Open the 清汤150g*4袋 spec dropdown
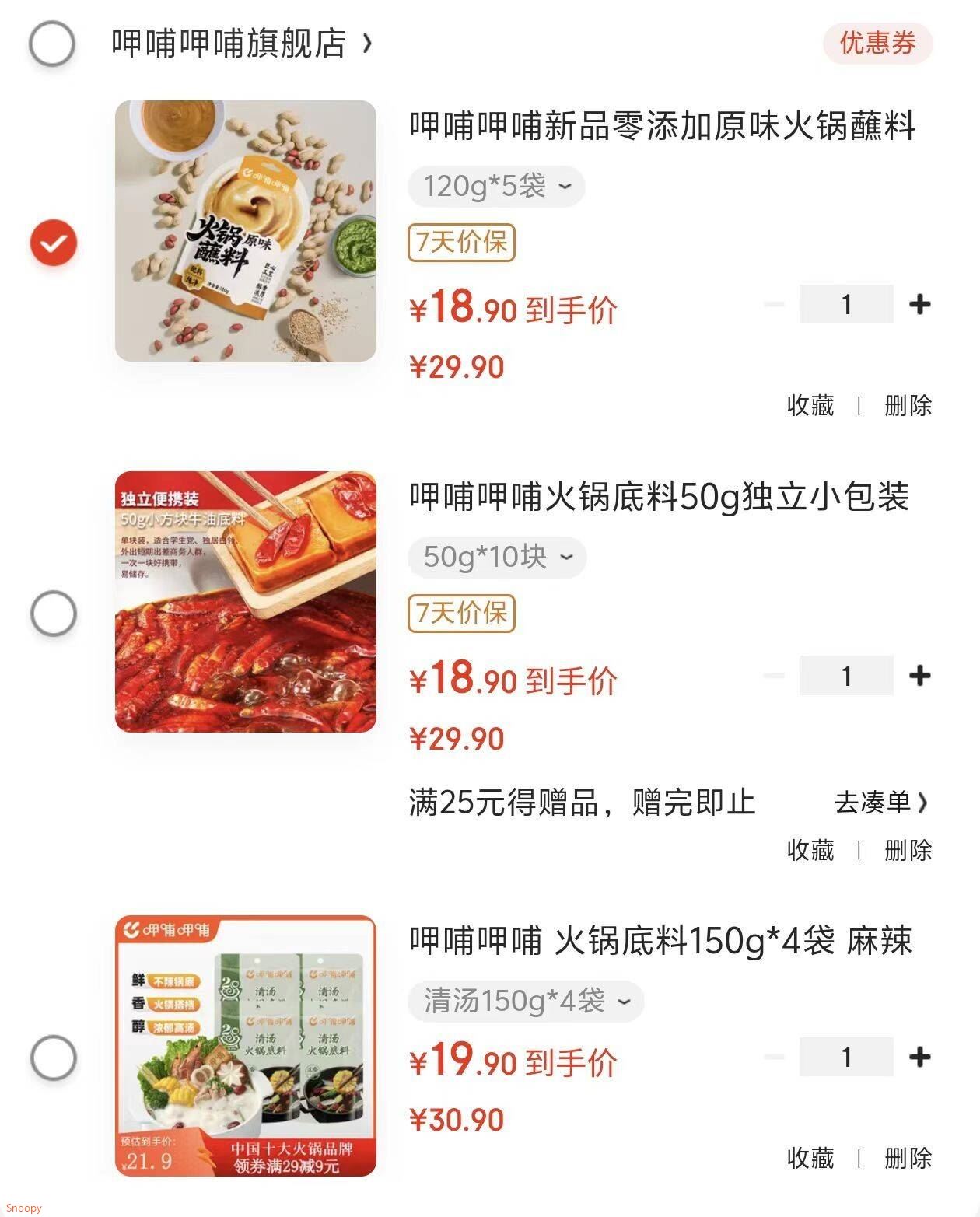This screenshot has height=1217, width=980. point(527,1002)
